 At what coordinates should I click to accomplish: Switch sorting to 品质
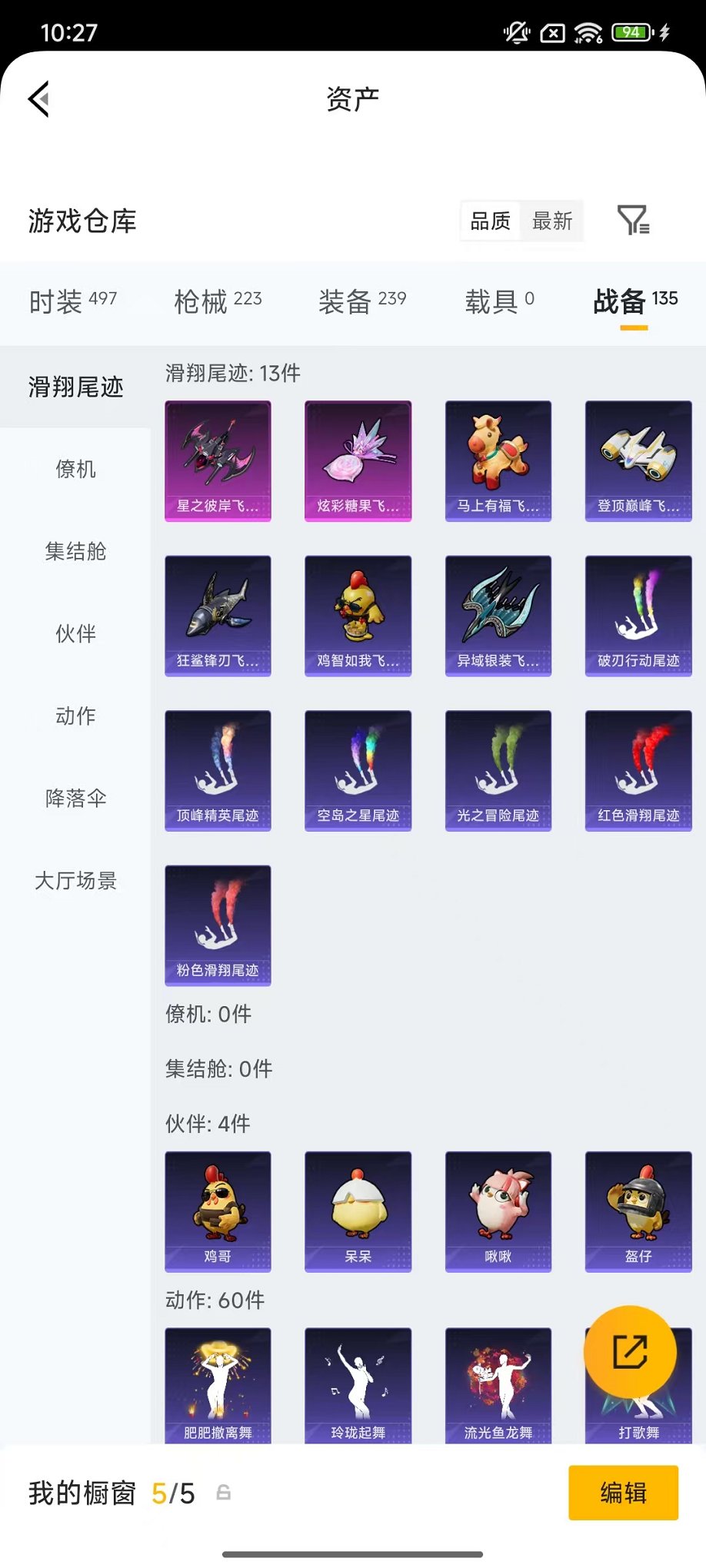(490, 221)
